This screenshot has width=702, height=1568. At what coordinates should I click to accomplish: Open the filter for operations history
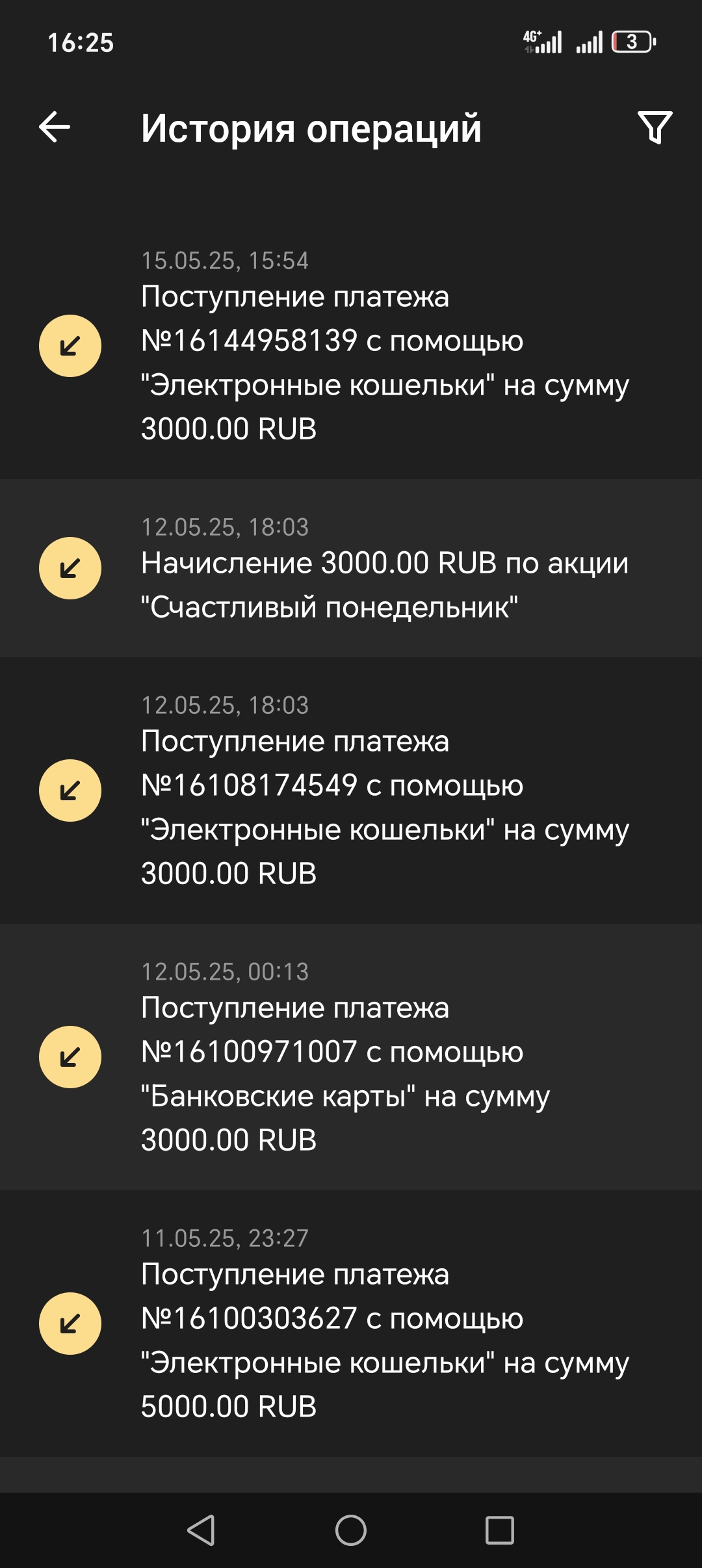click(654, 127)
